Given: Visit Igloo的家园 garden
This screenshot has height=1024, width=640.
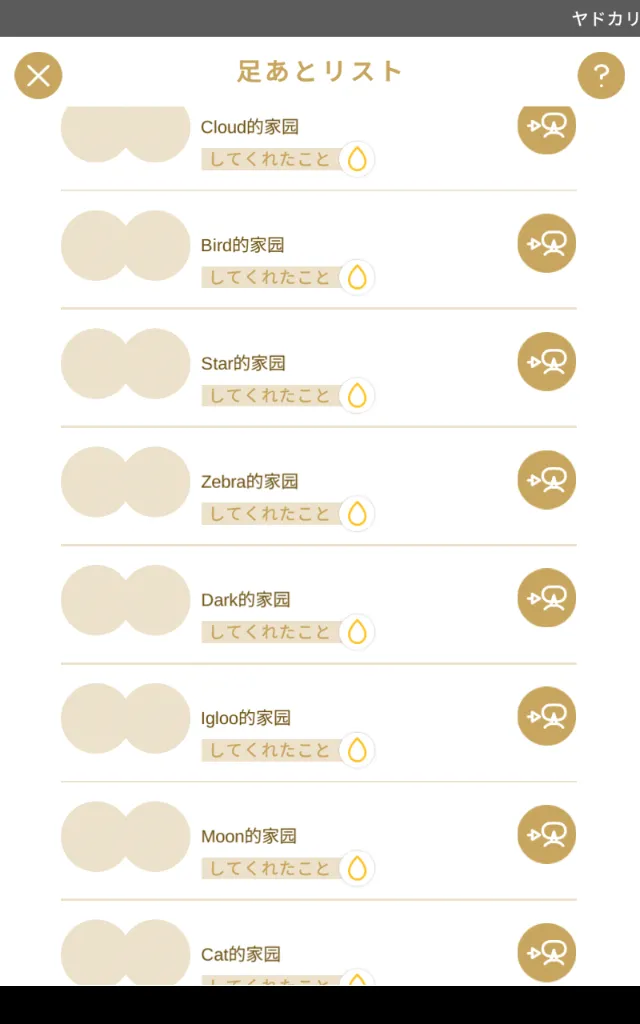Looking at the screenshot, I should [547, 716].
